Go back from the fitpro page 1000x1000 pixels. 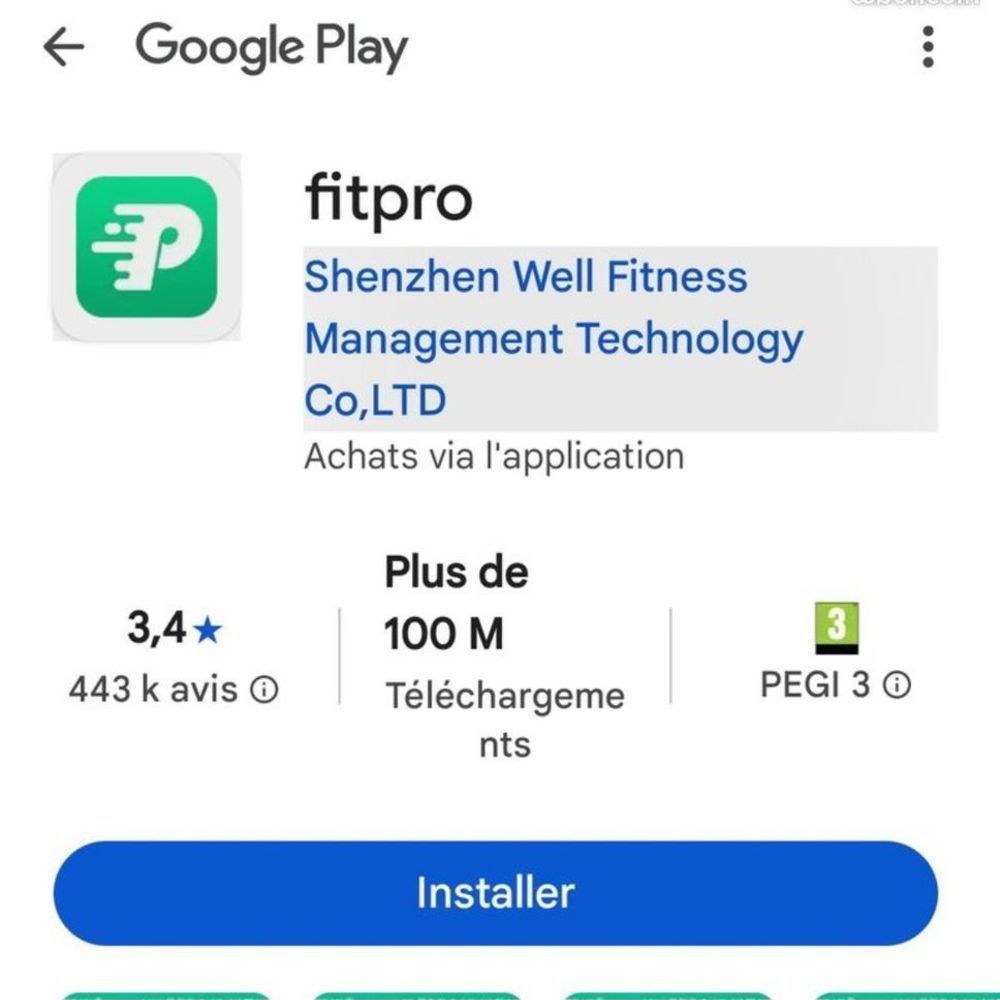64,47
